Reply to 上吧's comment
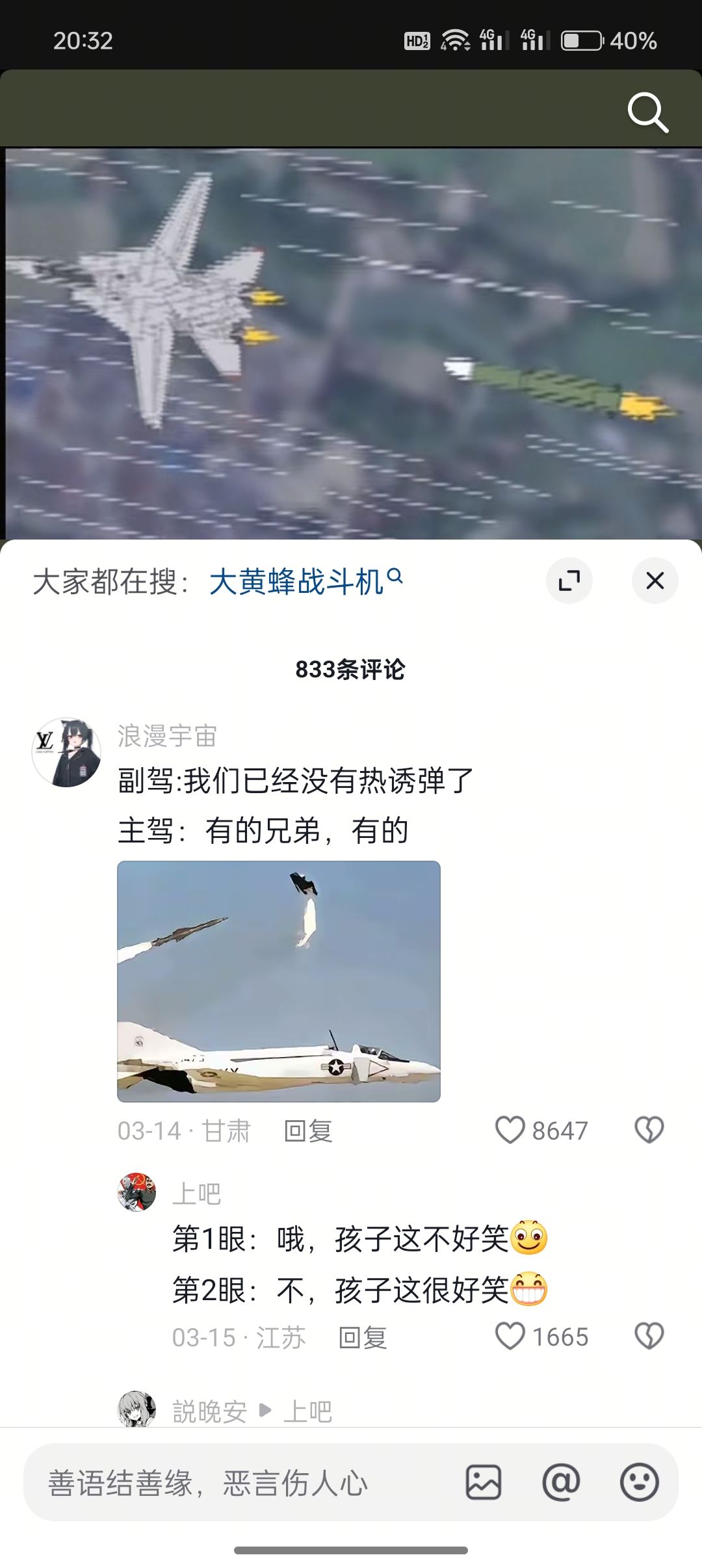This screenshot has width=702, height=1568. [362, 1338]
